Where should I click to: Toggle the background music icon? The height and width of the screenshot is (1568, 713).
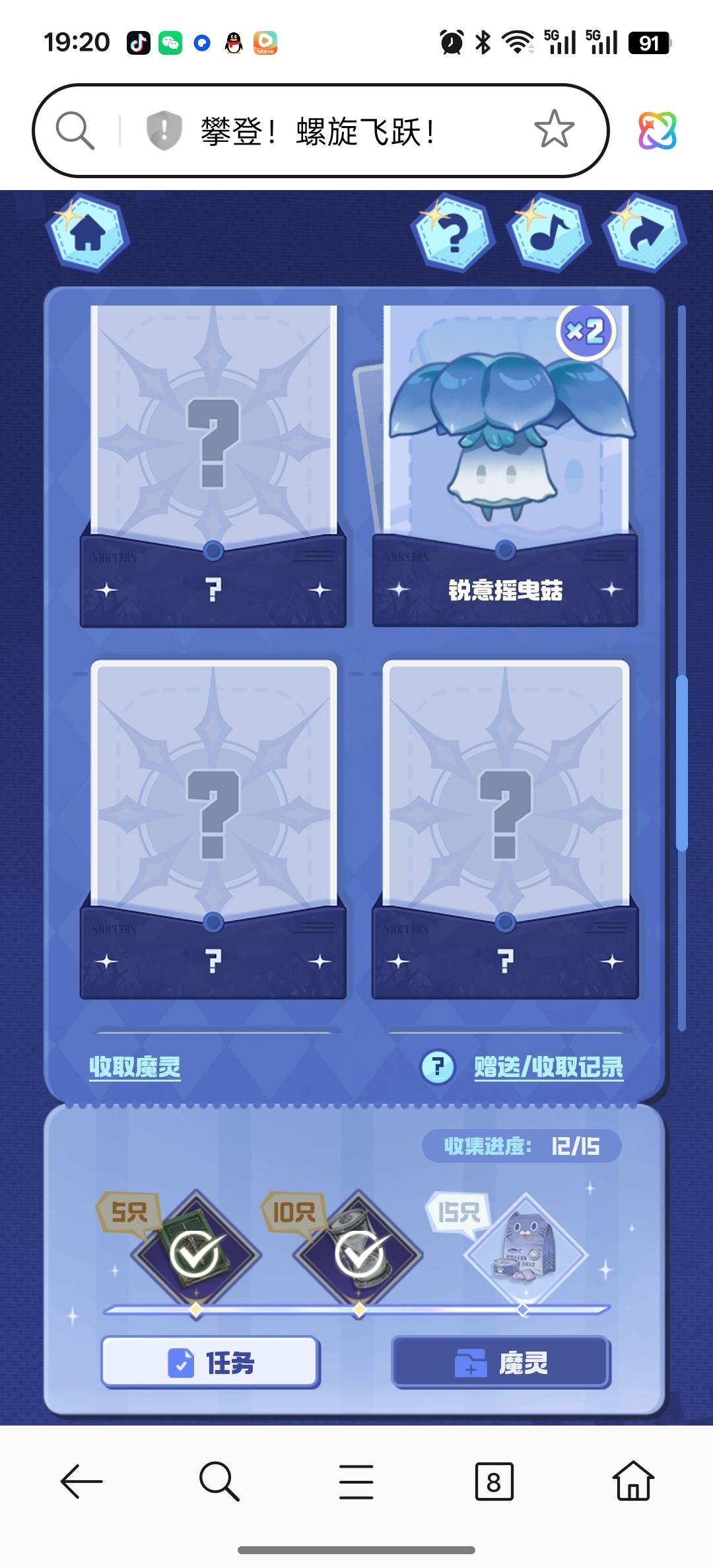click(x=548, y=232)
